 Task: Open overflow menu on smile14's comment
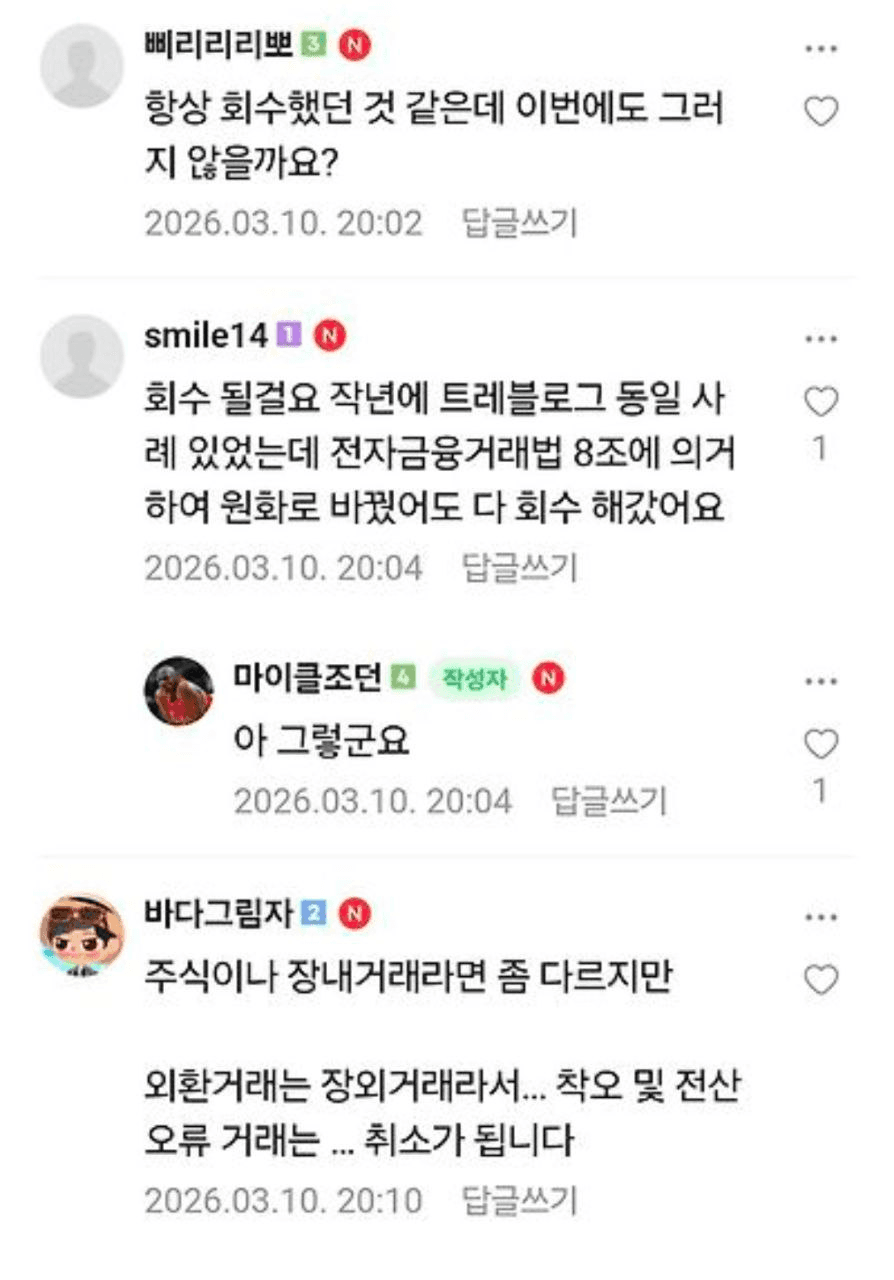821,339
